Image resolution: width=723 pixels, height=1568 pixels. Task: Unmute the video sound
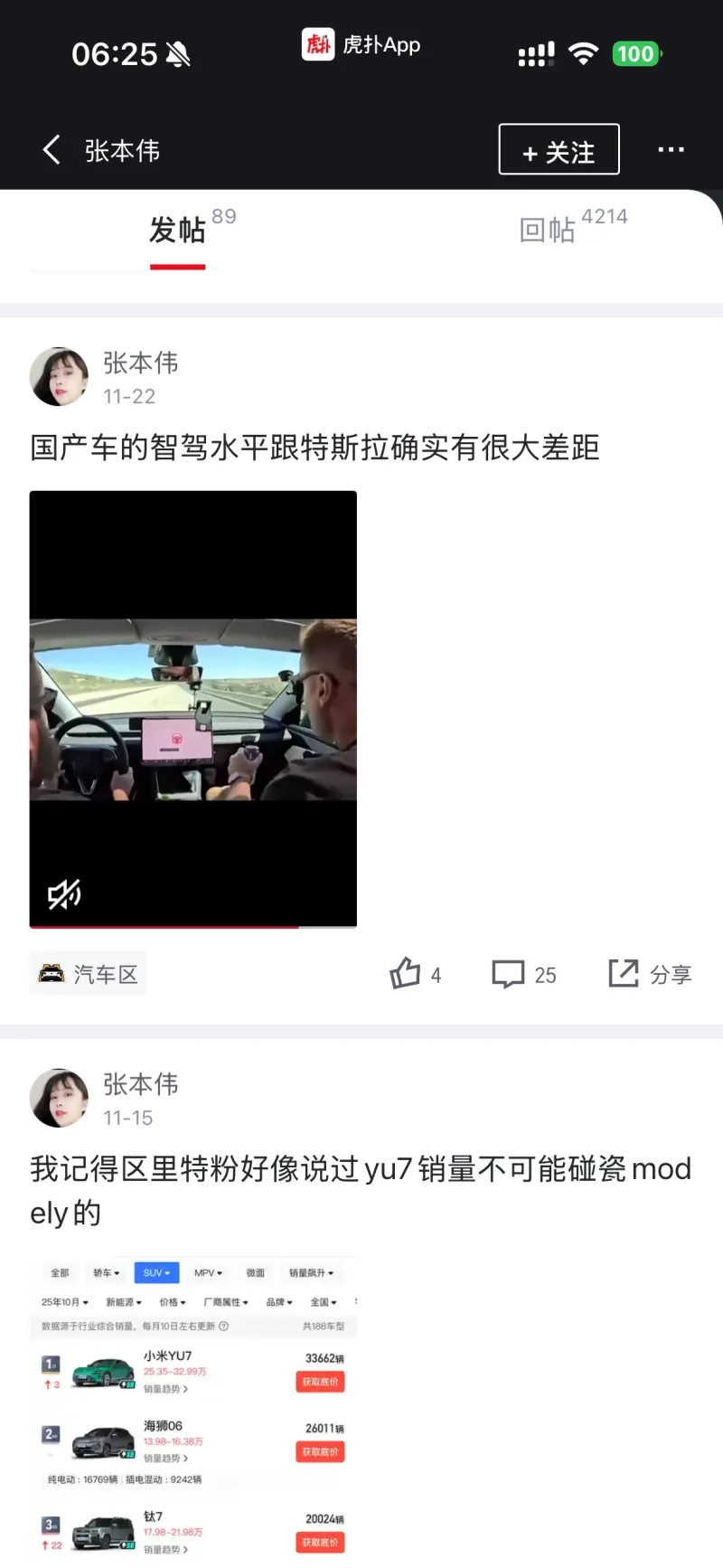64,895
